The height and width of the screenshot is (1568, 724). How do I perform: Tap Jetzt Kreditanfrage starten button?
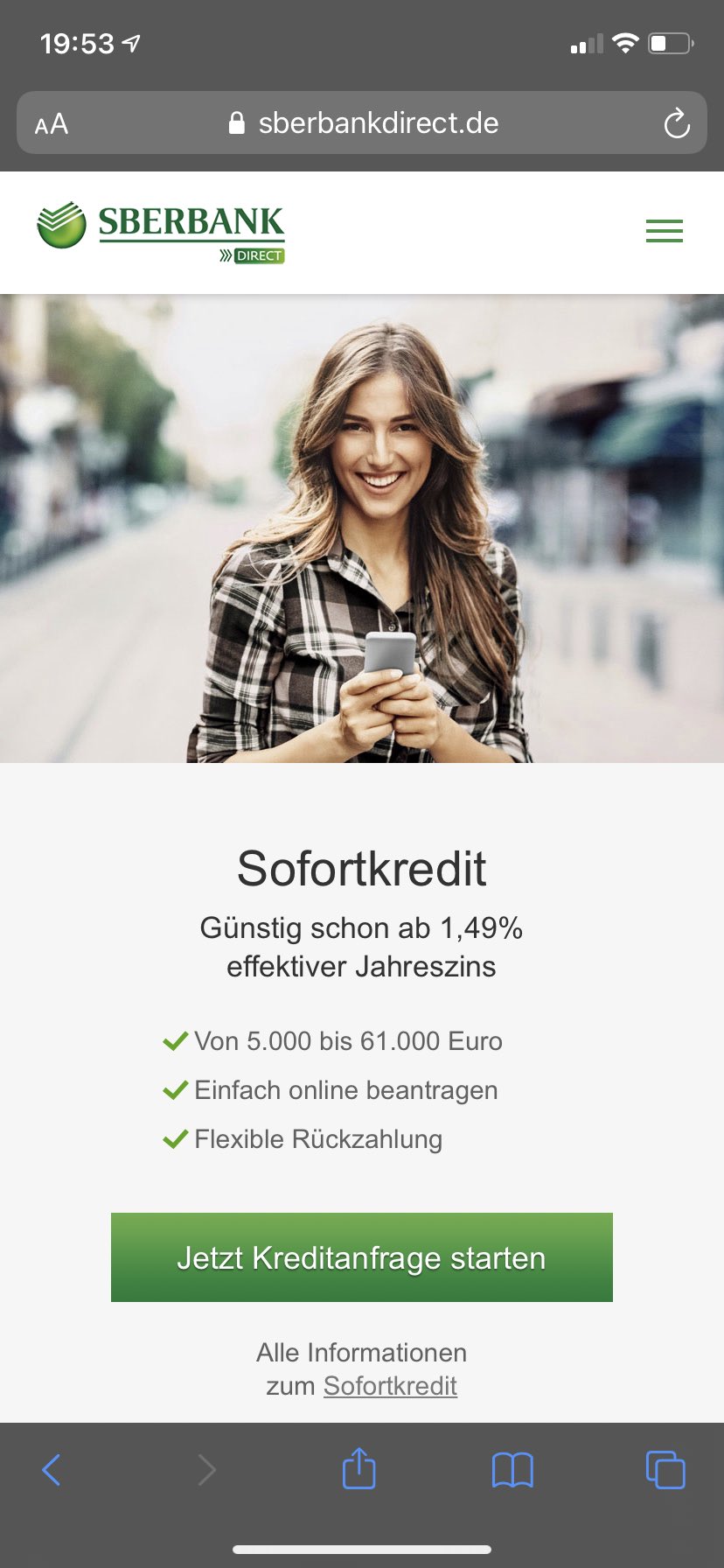[361, 1257]
